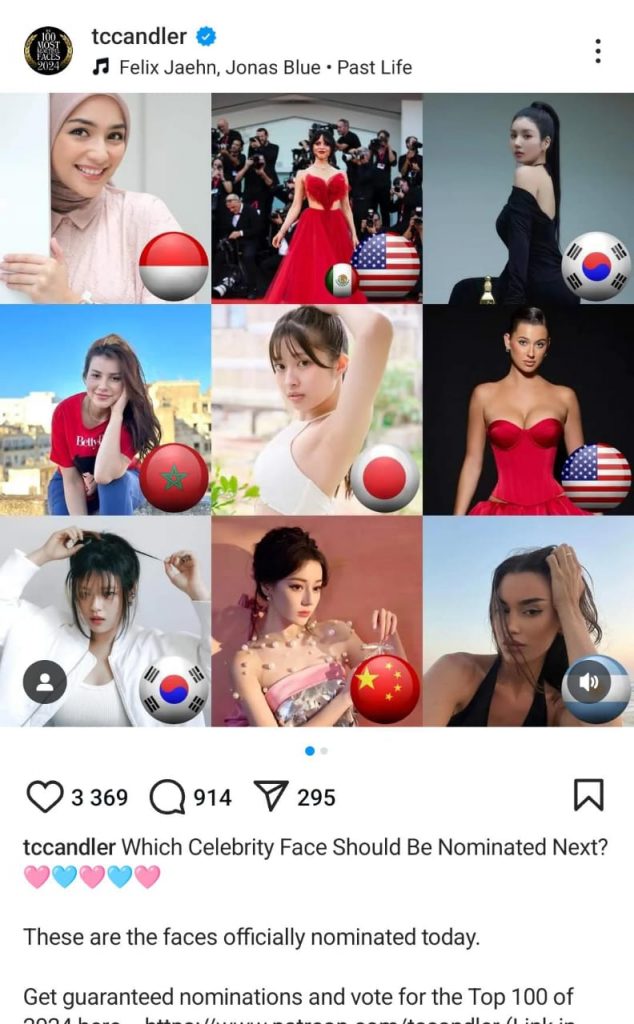Open the post overflow menu
This screenshot has height=1024, width=634.
(597, 51)
